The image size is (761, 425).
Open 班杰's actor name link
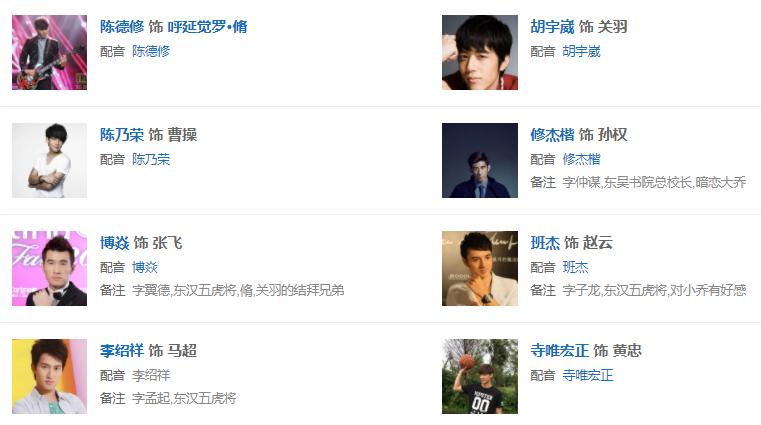(545, 243)
